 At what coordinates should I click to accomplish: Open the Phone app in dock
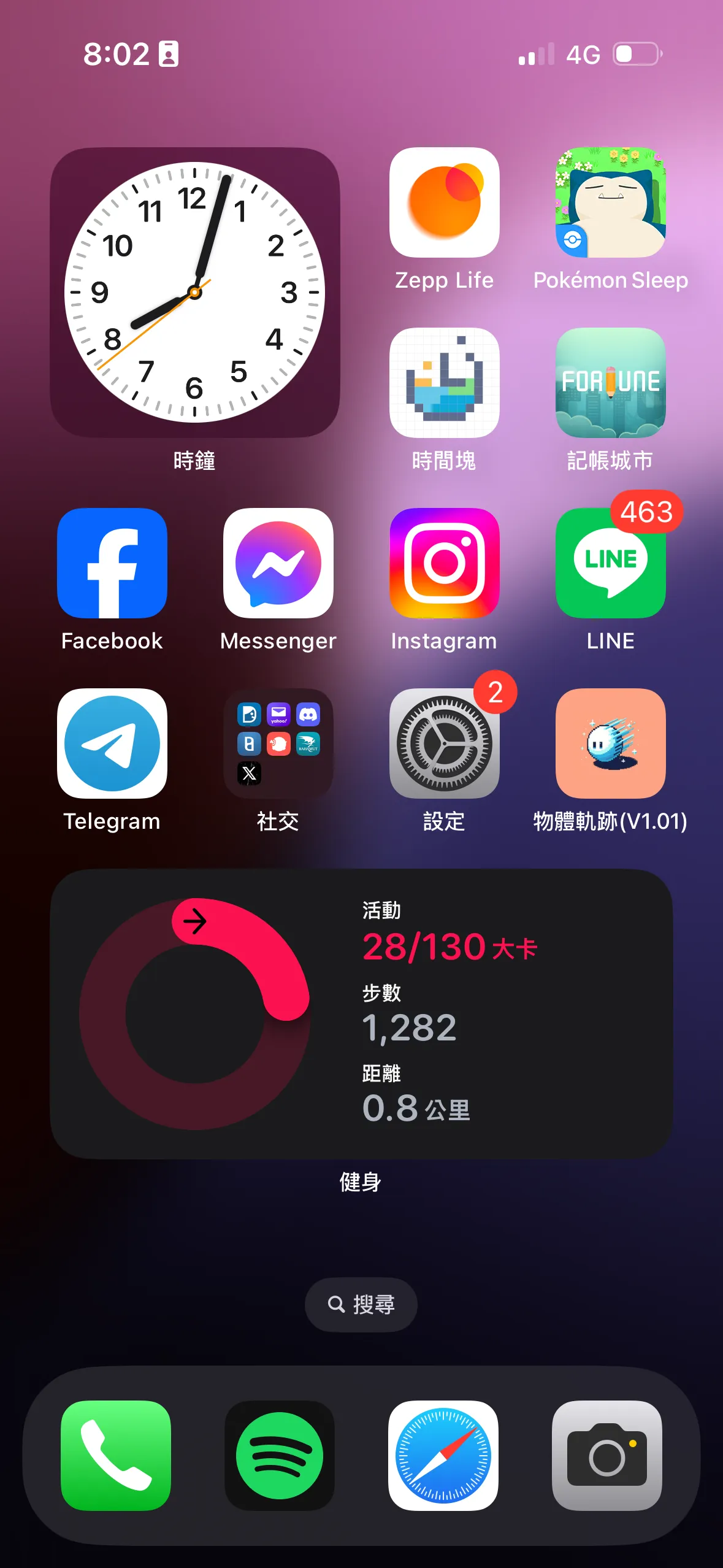point(116,1456)
